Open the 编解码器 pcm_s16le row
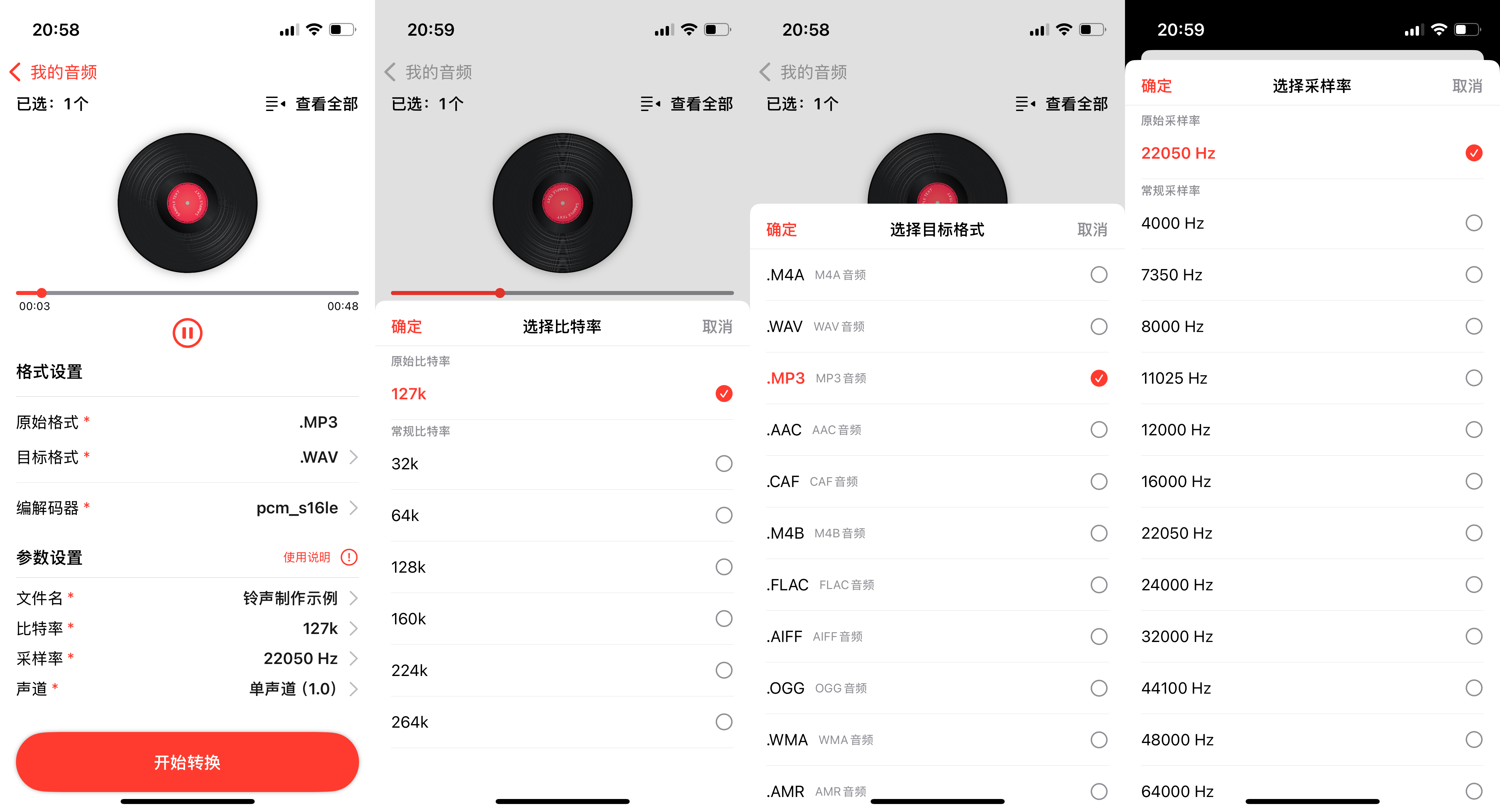1500x812 pixels. [187, 508]
